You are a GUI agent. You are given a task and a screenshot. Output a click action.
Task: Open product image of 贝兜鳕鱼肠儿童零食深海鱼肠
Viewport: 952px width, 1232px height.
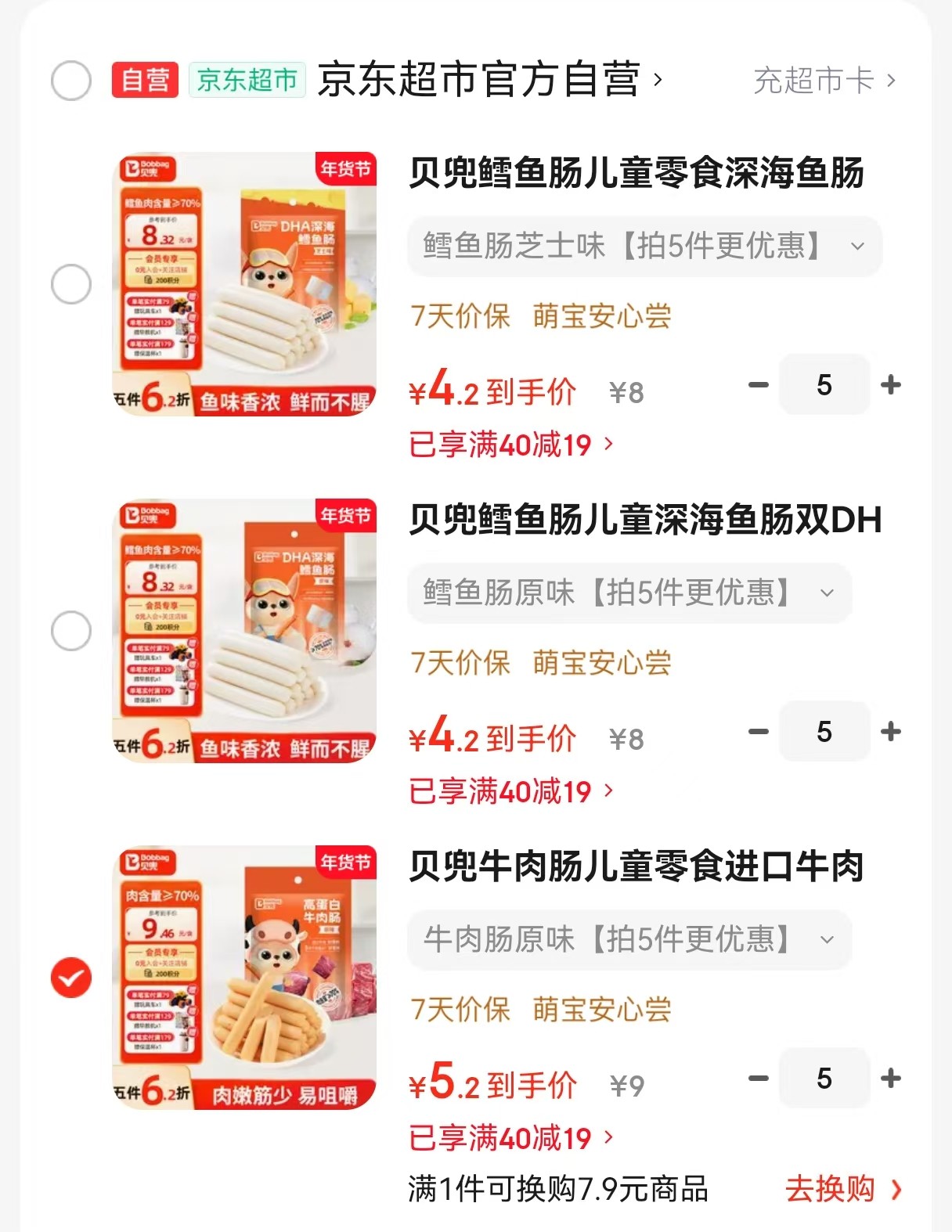(244, 284)
